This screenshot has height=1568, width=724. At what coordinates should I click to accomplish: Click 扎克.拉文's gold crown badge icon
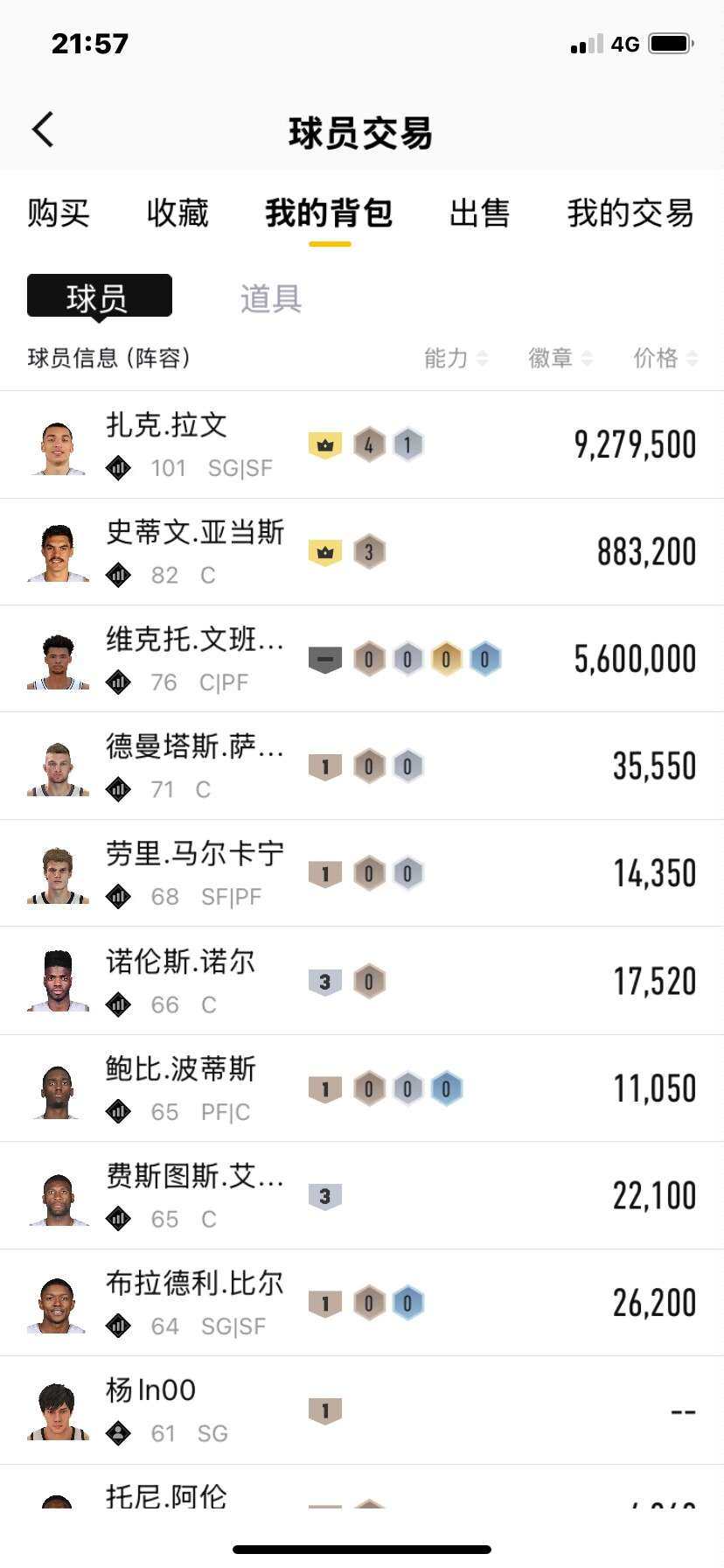coord(325,444)
